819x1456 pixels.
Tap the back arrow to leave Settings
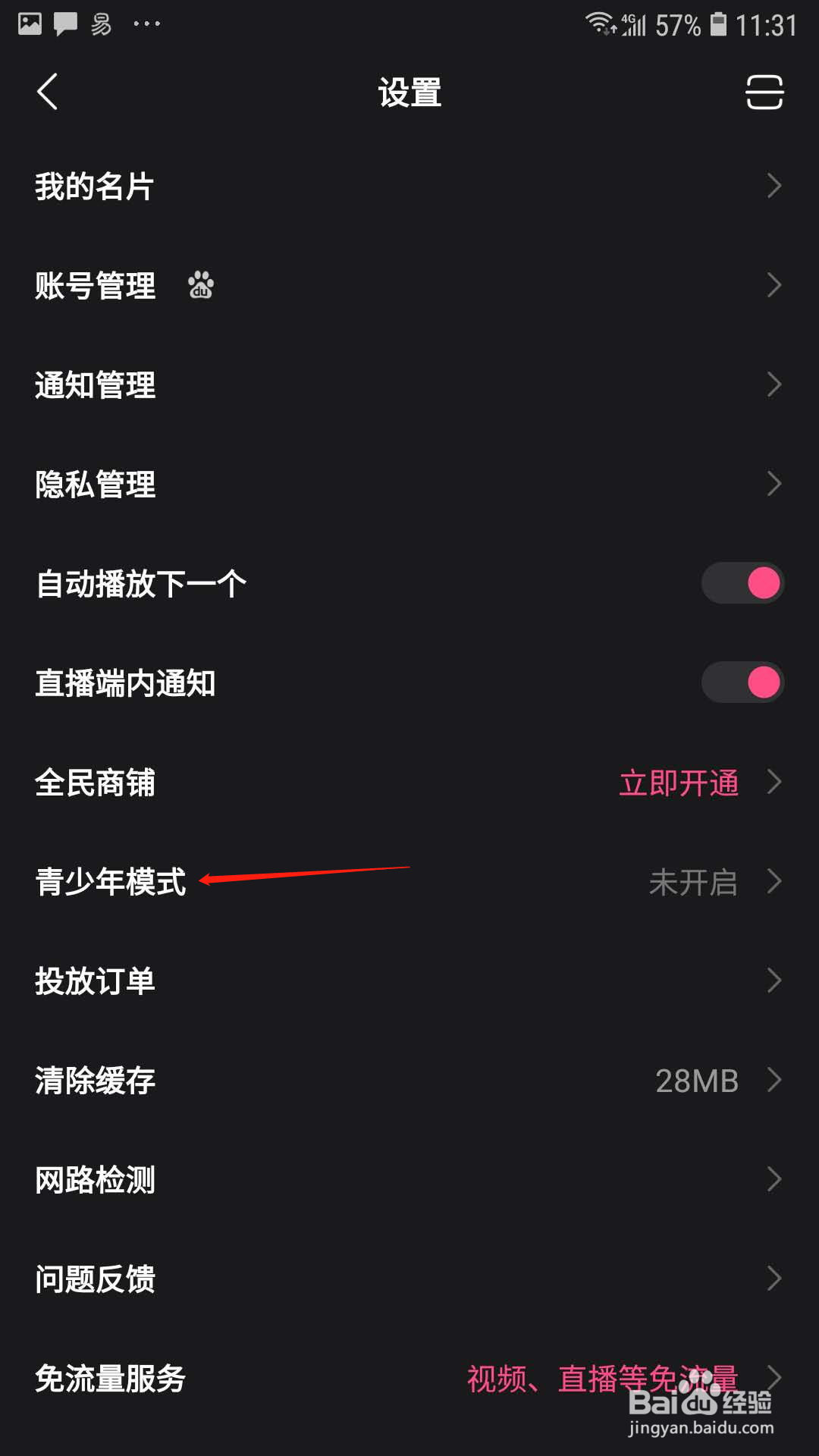[x=47, y=91]
